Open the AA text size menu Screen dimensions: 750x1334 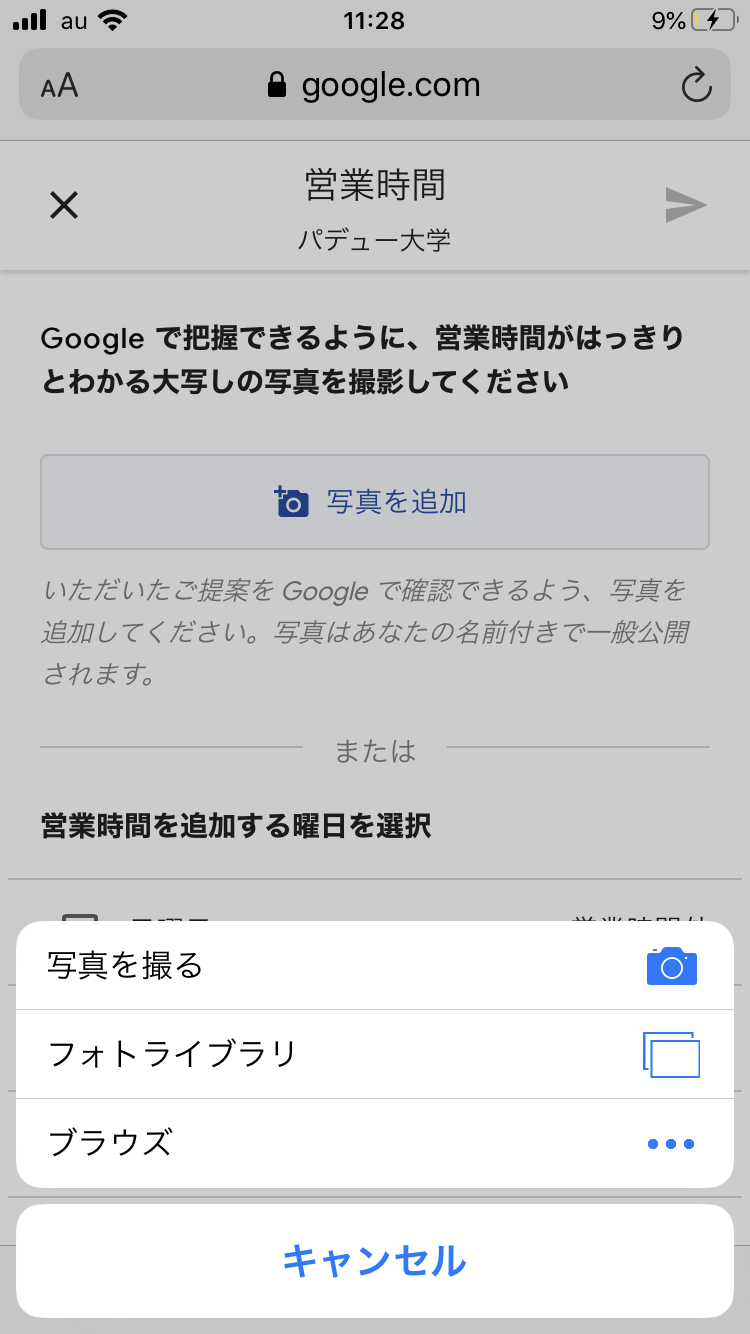[x=60, y=86]
